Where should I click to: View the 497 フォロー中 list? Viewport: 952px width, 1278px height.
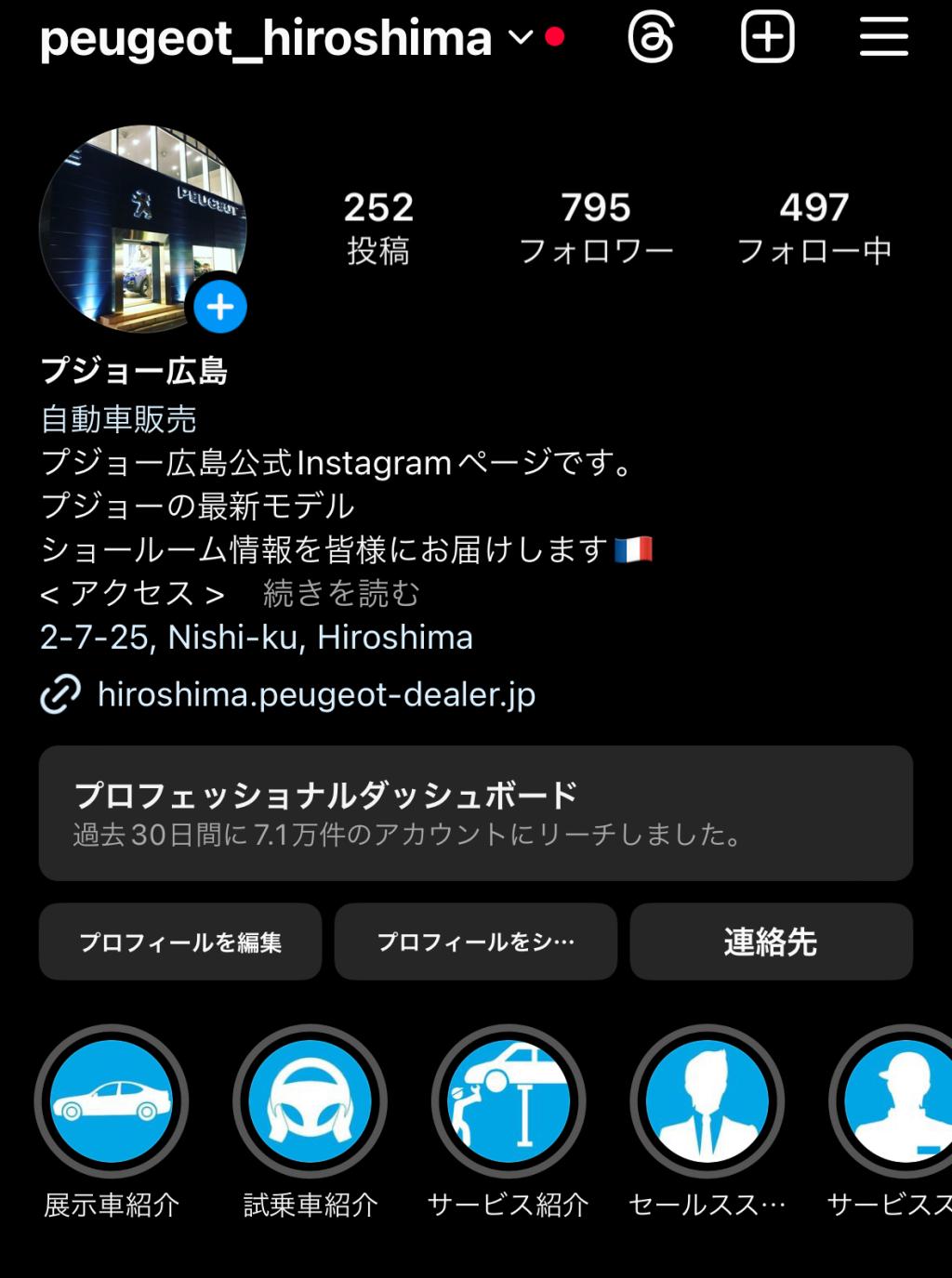[815, 223]
